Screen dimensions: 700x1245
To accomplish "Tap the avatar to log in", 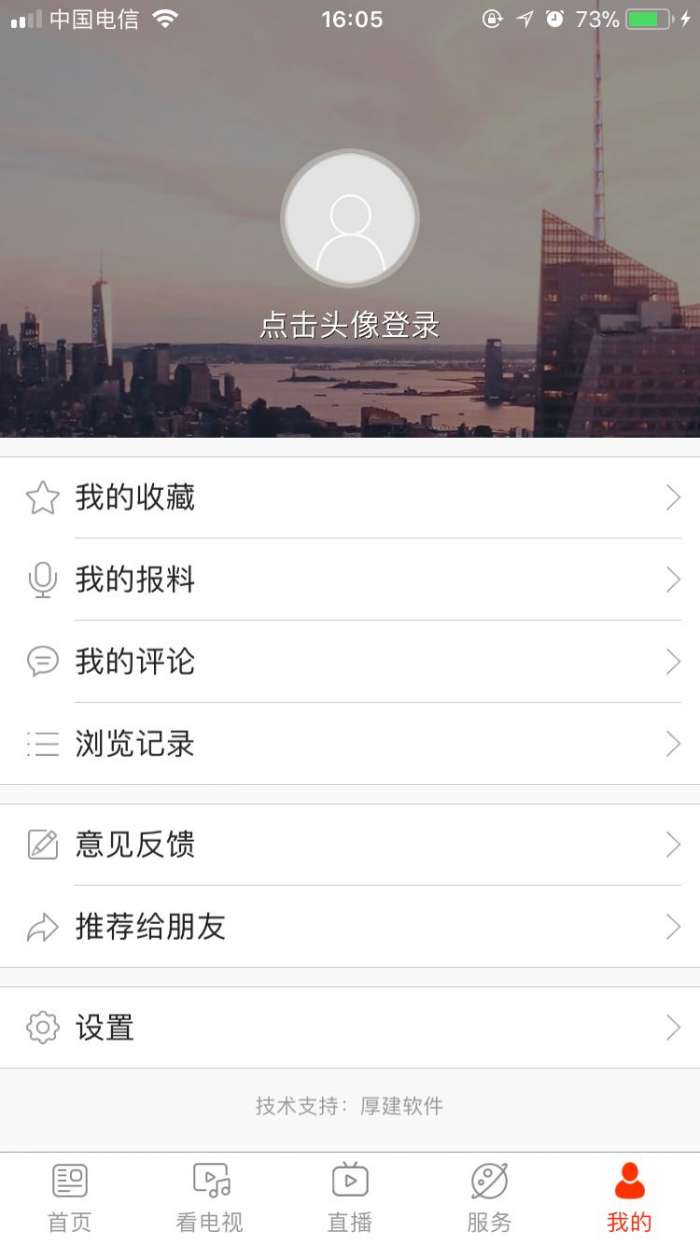I will pos(350,219).
